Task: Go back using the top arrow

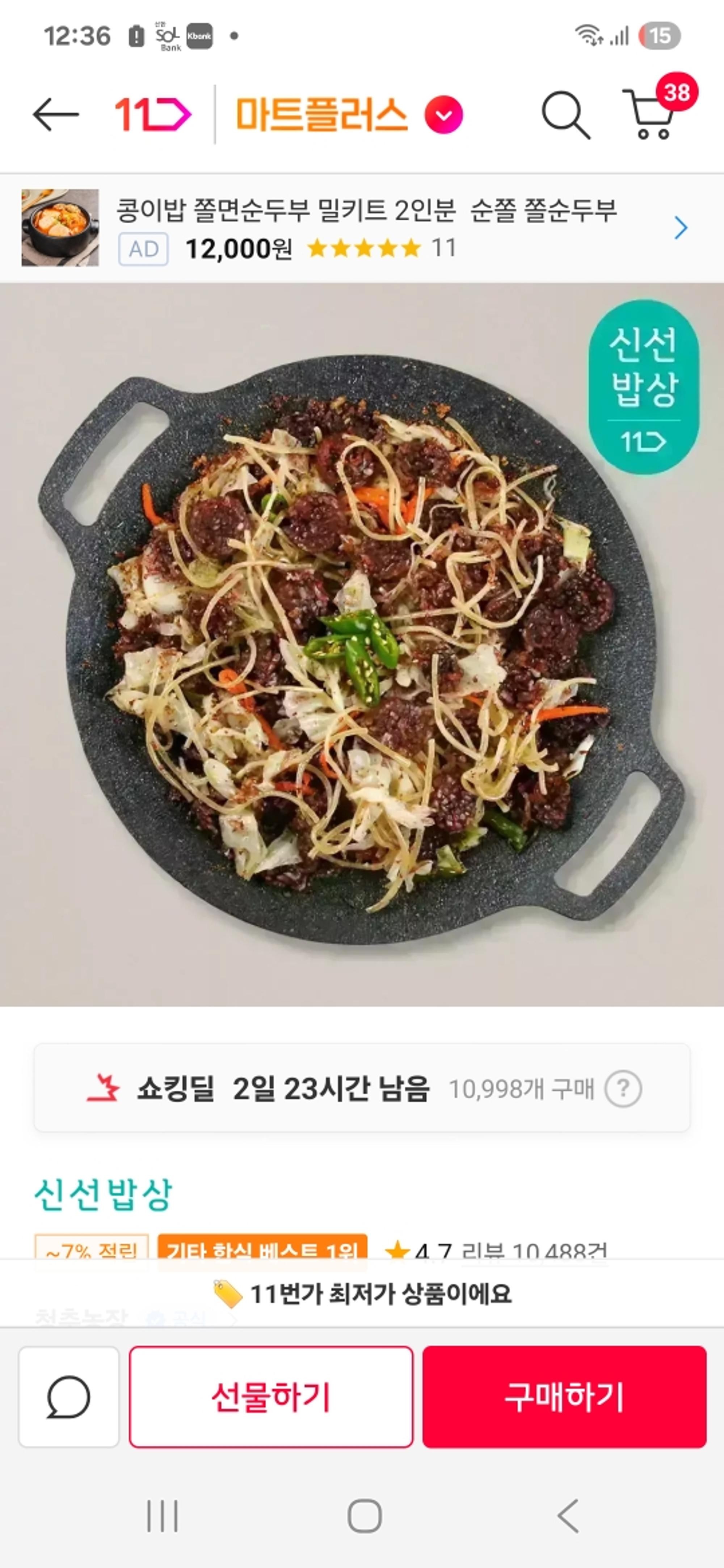Action: coord(55,114)
